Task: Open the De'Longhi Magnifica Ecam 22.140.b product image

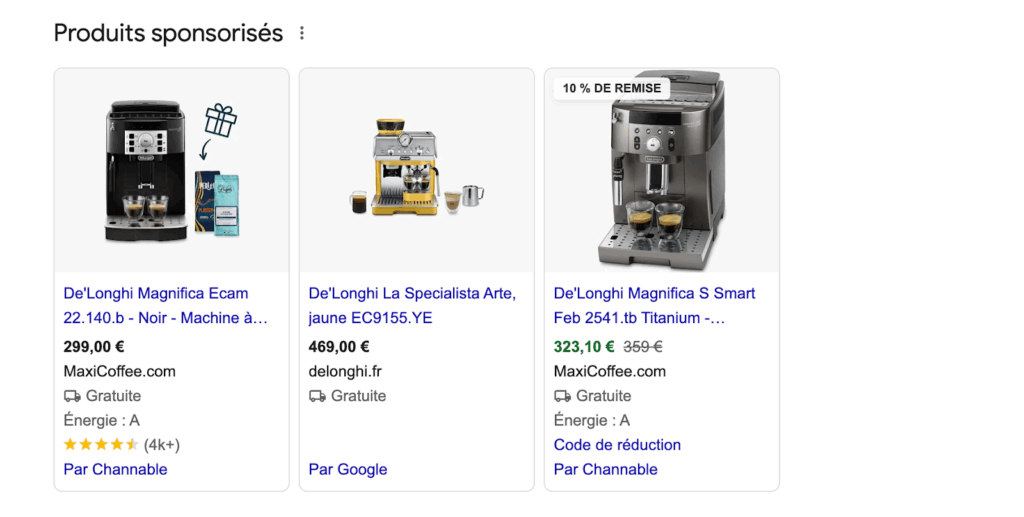Action: [x=171, y=171]
